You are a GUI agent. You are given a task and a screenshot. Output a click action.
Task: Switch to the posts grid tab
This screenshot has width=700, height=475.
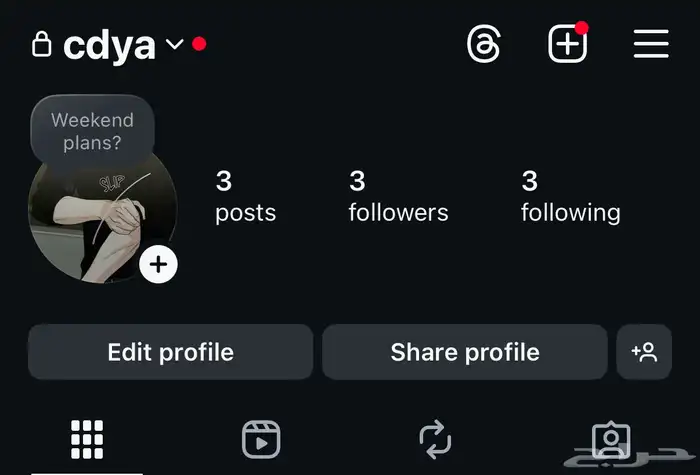pyautogui.click(x=87, y=439)
